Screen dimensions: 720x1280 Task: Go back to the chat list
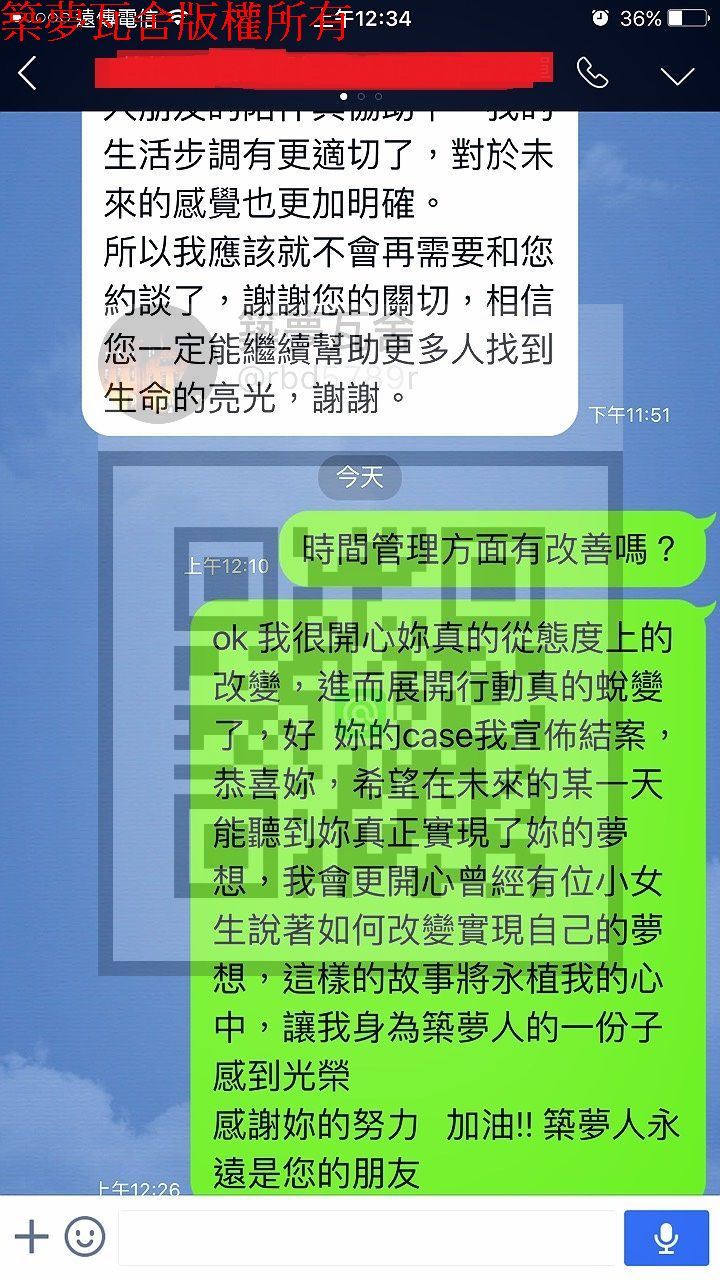pos(28,73)
